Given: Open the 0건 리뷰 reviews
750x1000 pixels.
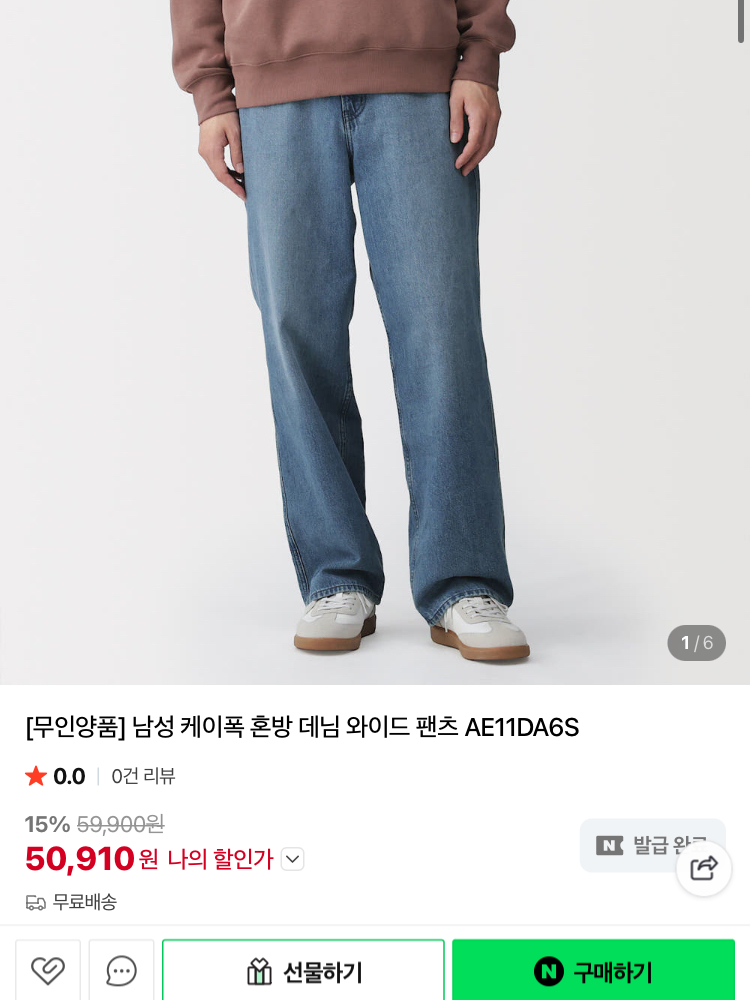Looking at the screenshot, I should (x=143, y=776).
